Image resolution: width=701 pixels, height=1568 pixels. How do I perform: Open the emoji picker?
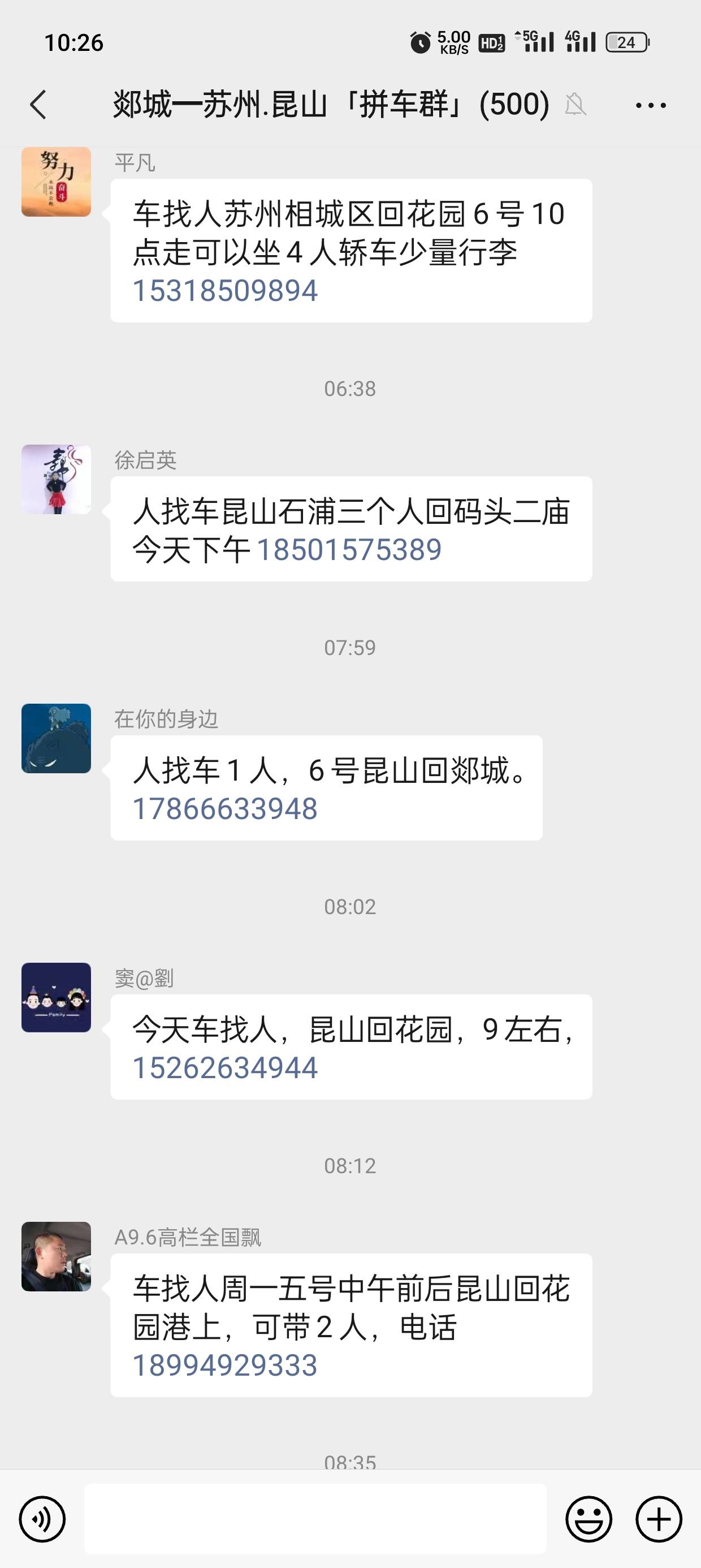point(589,1519)
